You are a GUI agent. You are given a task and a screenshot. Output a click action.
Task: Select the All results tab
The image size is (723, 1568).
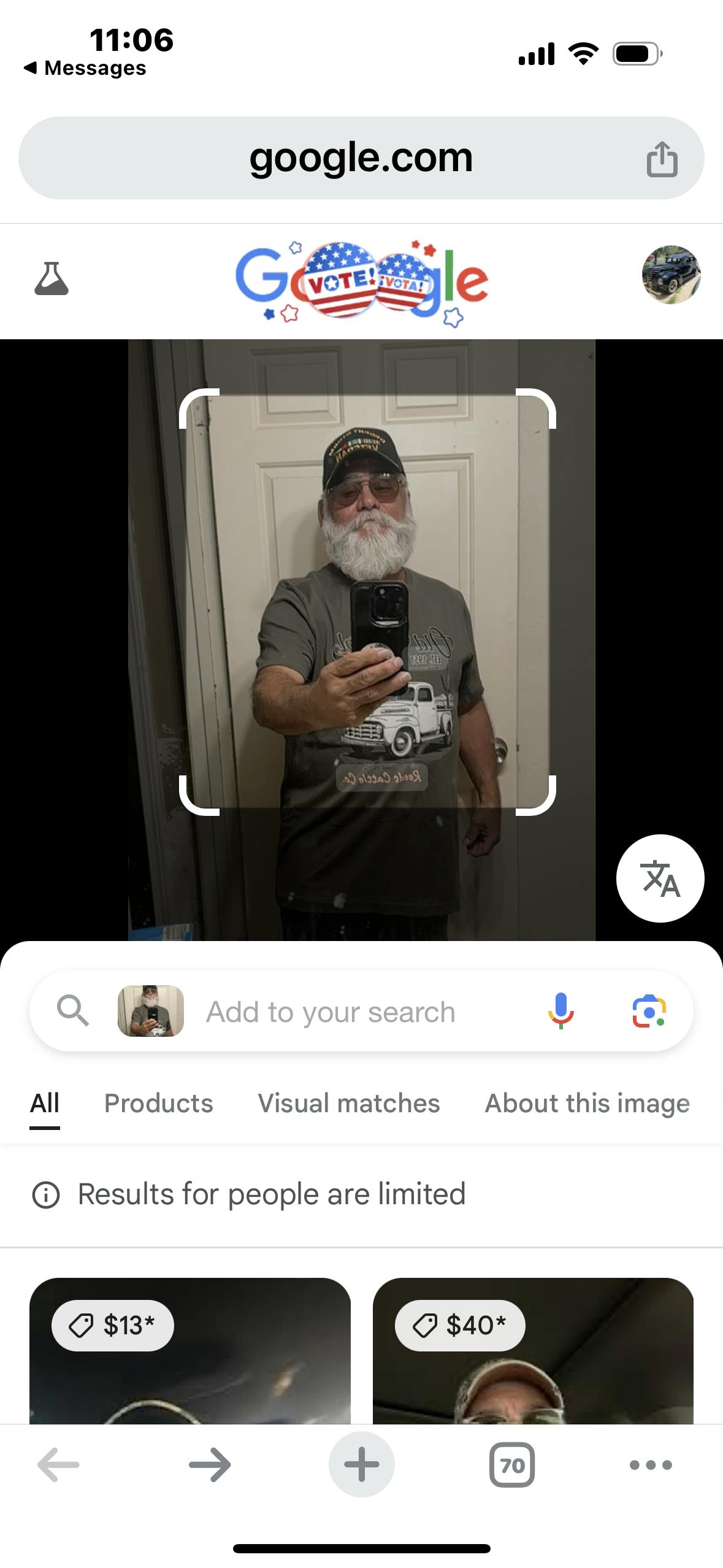(x=45, y=1103)
